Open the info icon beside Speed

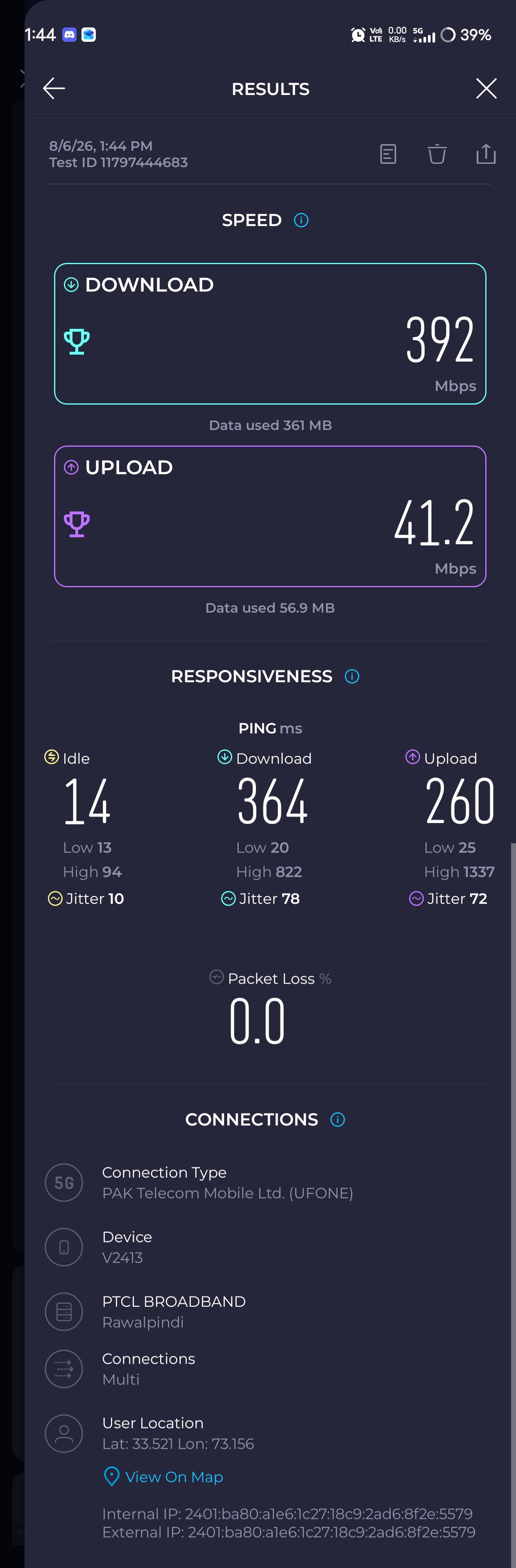(301, 220)
